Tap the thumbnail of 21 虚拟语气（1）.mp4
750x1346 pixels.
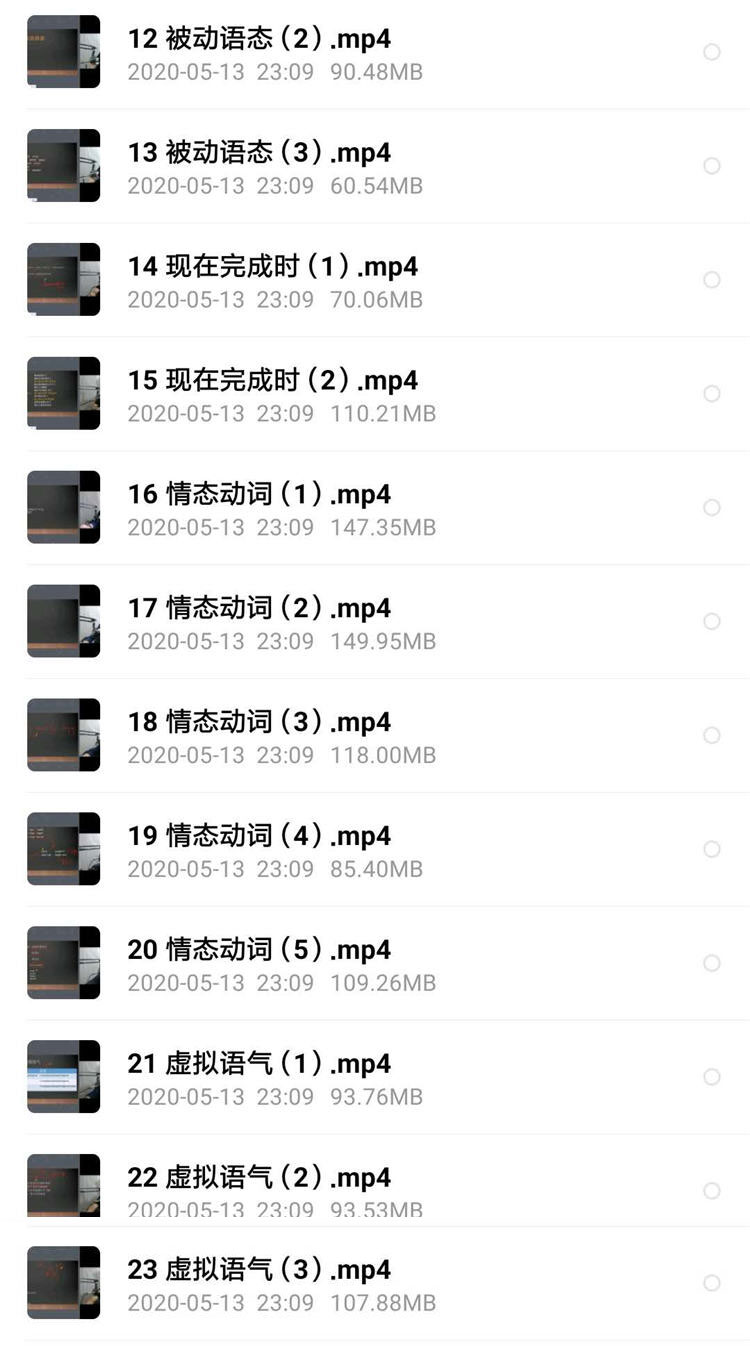(63, 1077)
